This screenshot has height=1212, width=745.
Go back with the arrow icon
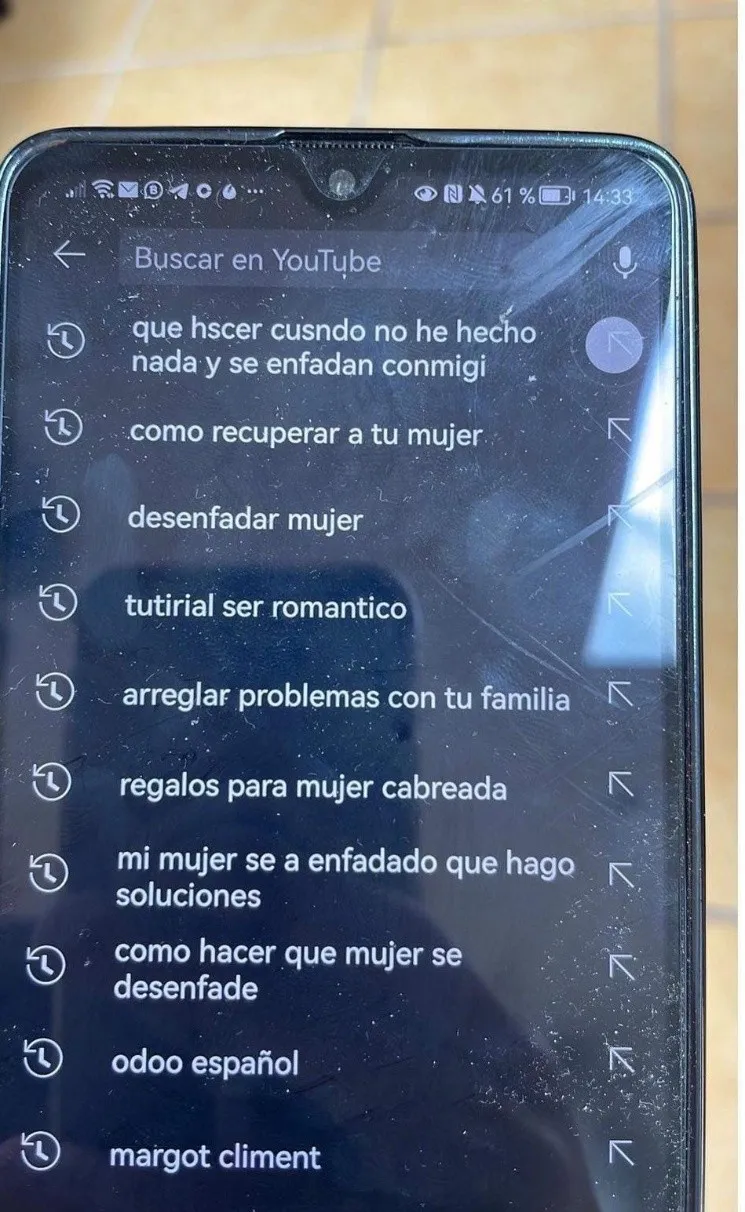point(68,256)
